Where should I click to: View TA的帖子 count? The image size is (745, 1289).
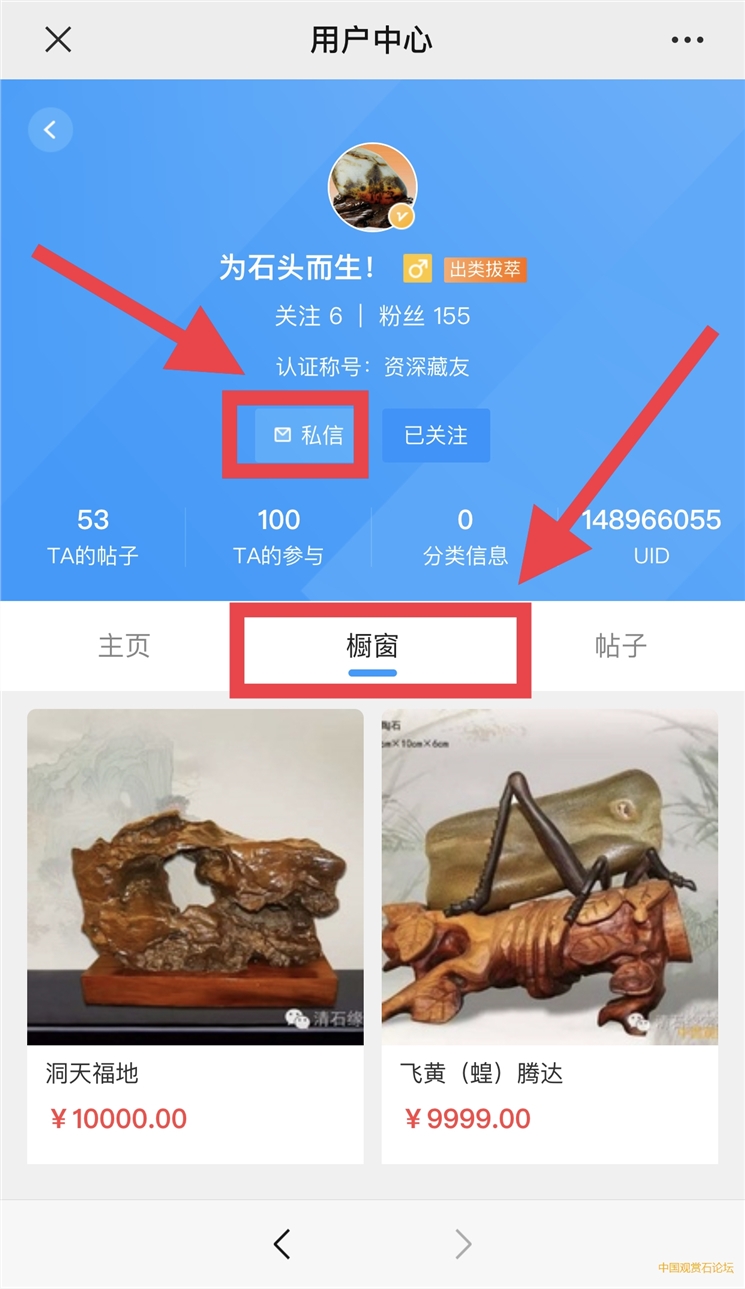(93, 536)
